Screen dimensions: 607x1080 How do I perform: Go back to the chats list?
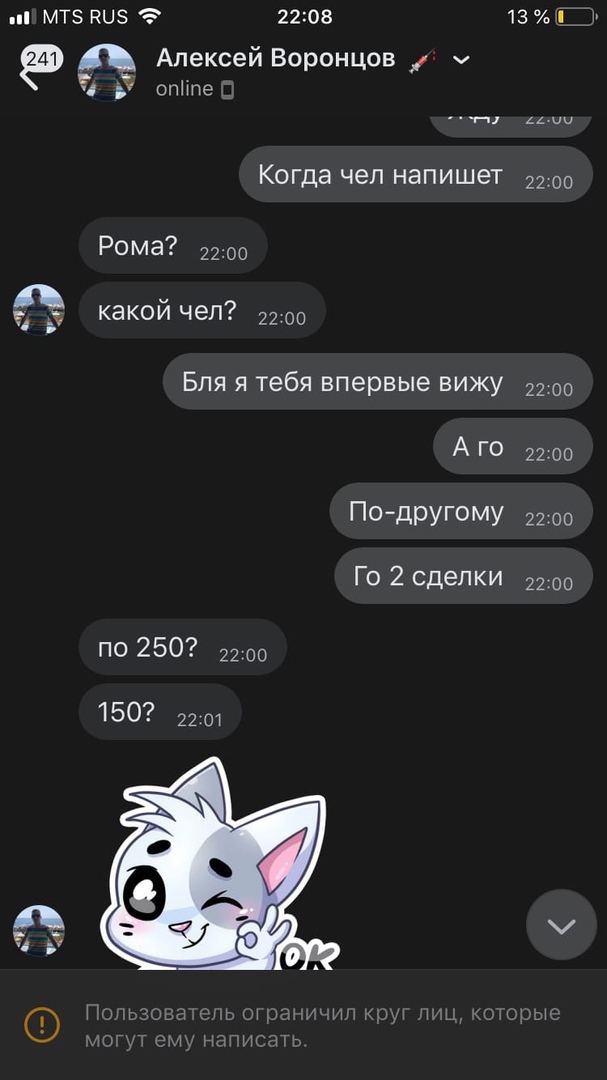[x=30, y=74]
